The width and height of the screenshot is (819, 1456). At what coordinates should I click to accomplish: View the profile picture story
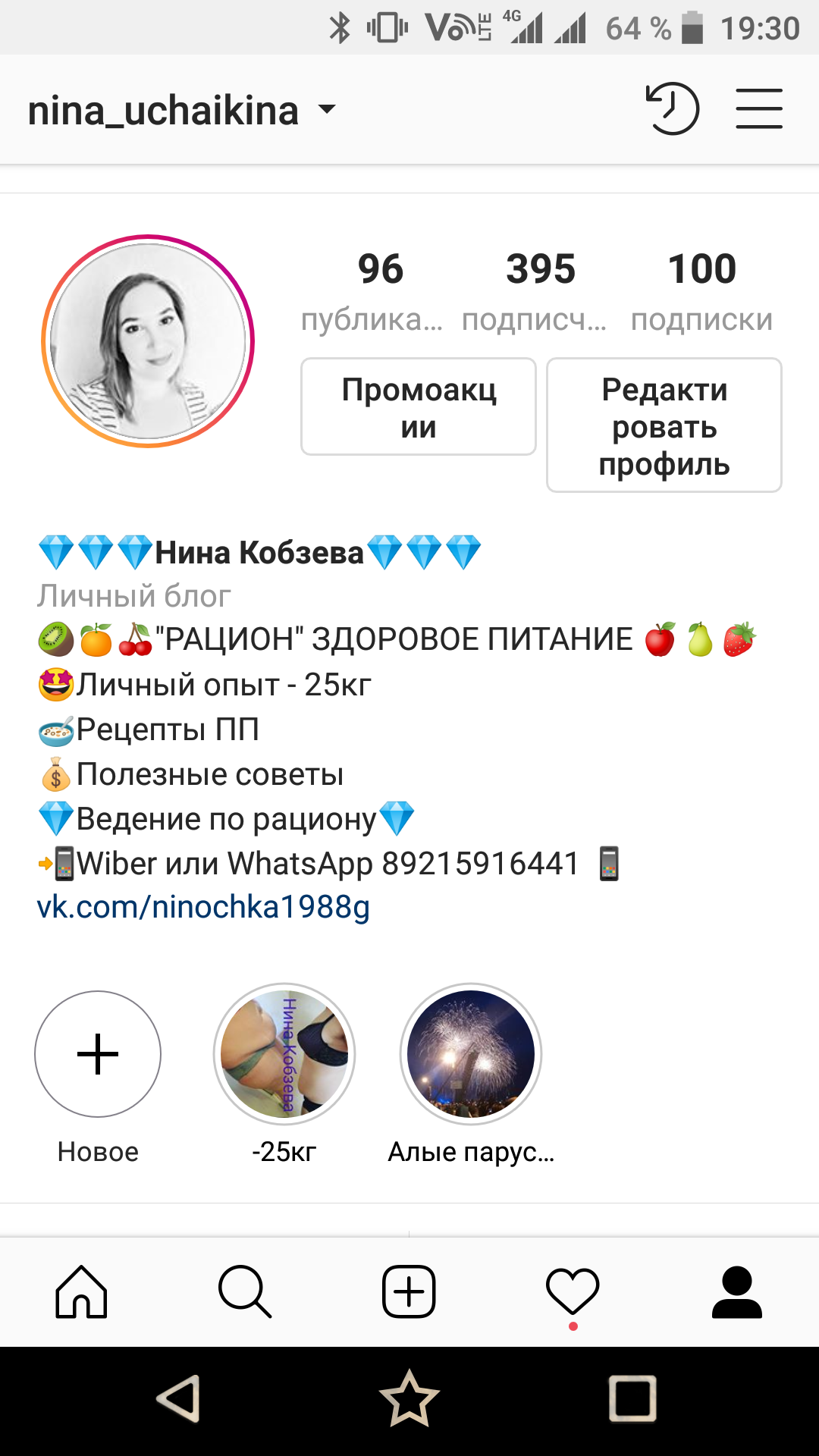(148, 341)
